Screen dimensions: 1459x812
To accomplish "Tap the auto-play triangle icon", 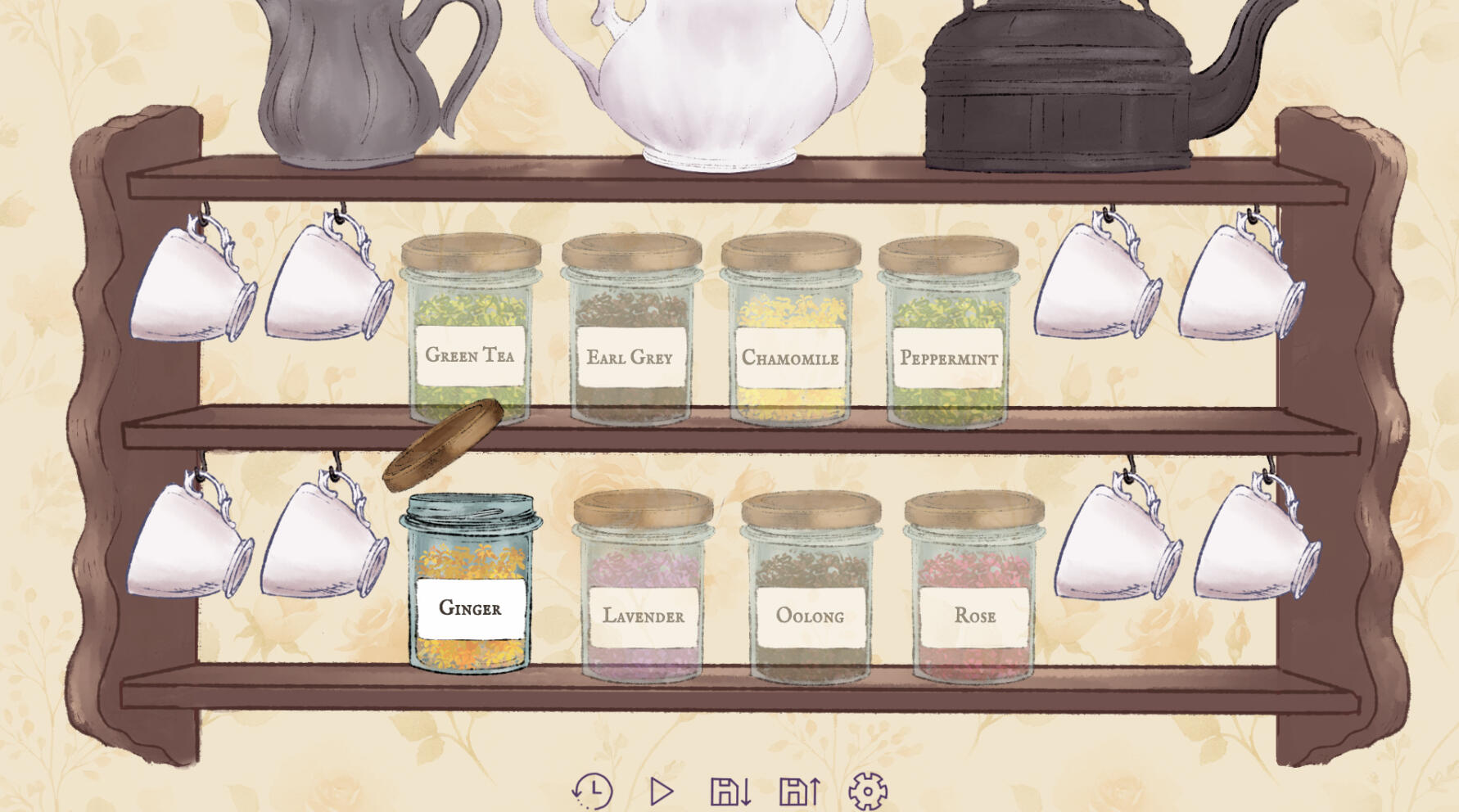I will (661, 792).
